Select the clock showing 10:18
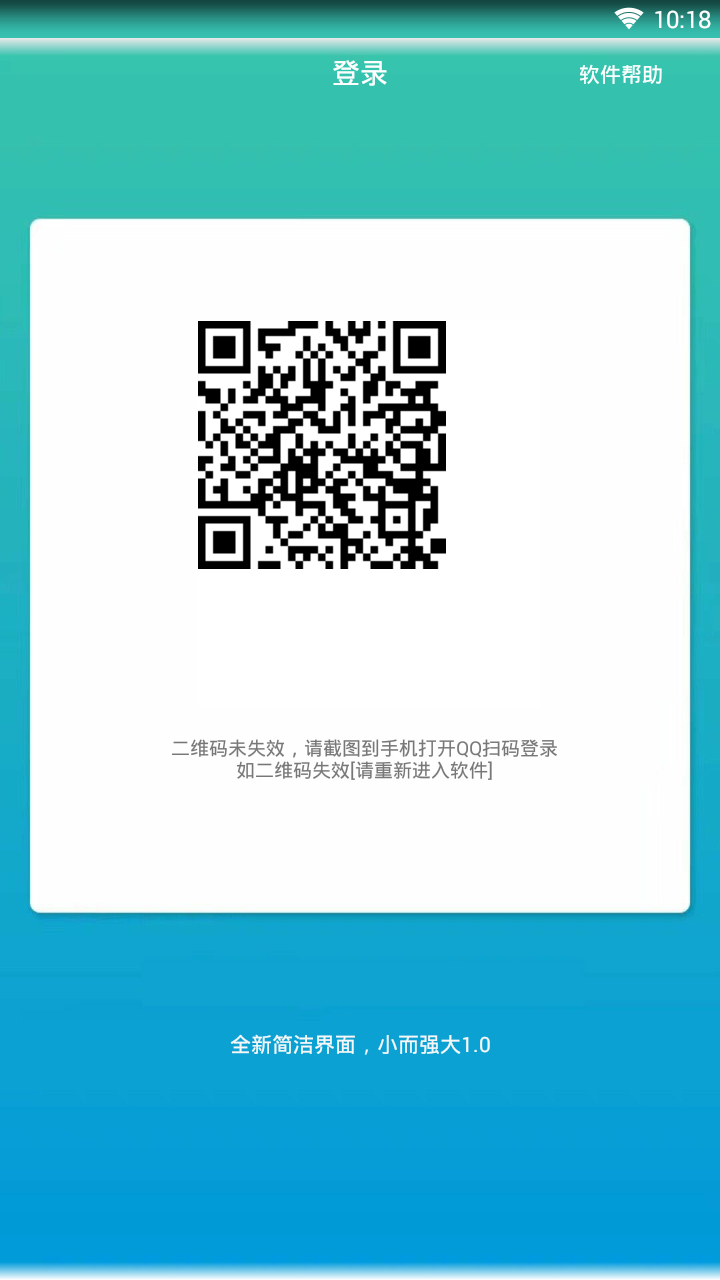This screenshot has width=720, height=1280. 683,18
